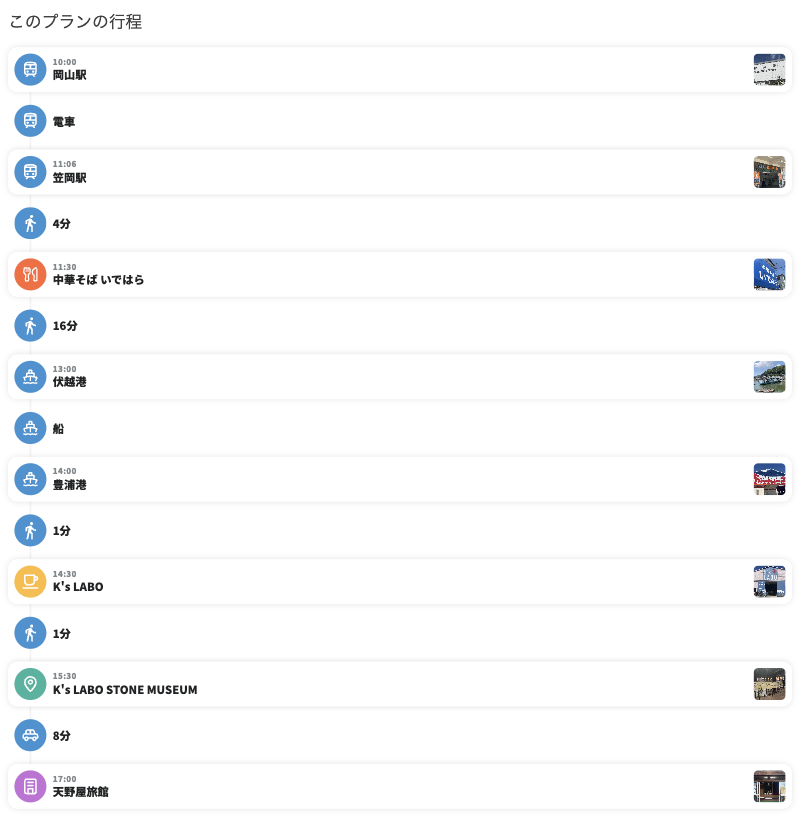View 中華そば いではら restaurant details
Screen dimensions: 800x826
[x=400, y=274]
